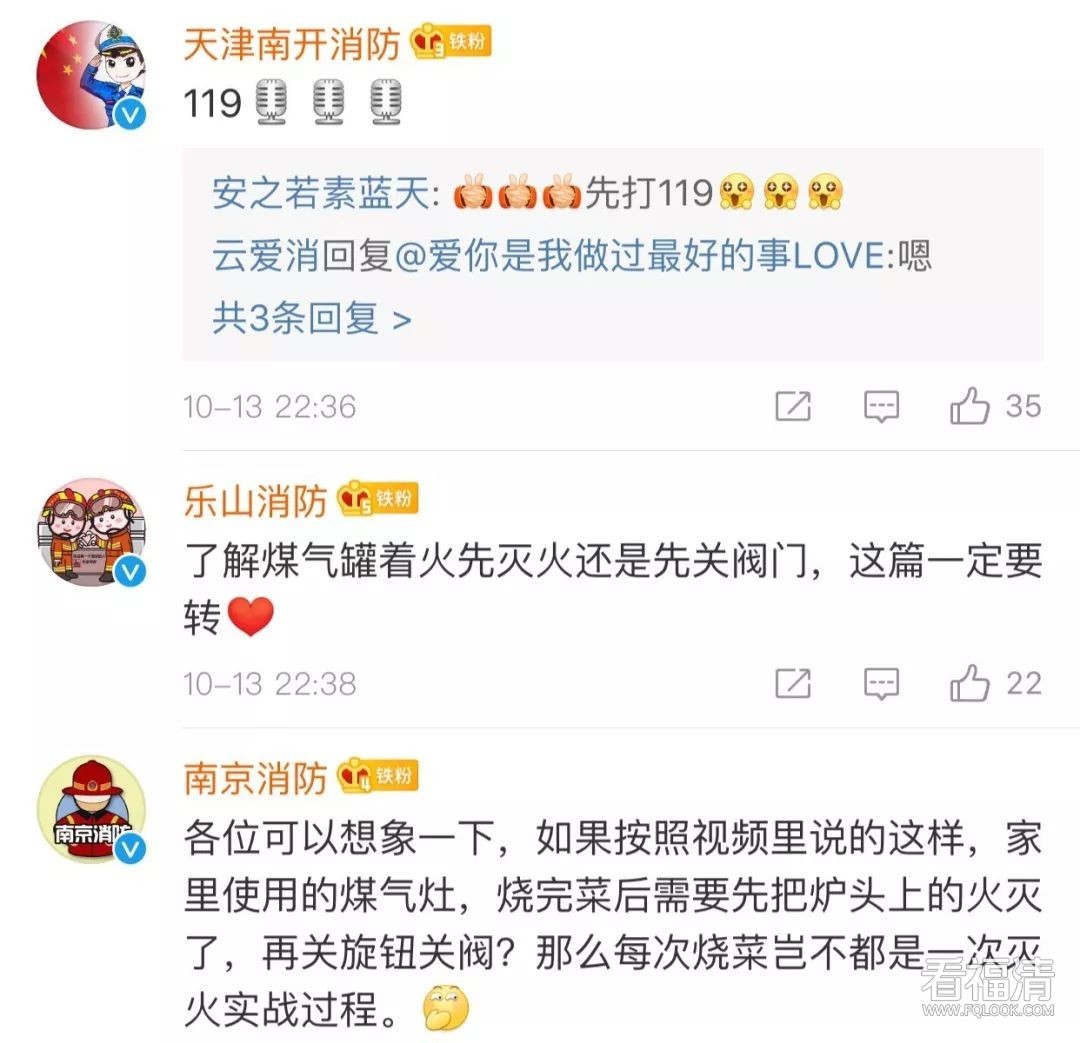Open the @爱你是我做过最好的事LOVE mention
Viewport: 1080px width, 1043px height.
tap(641, 256)
